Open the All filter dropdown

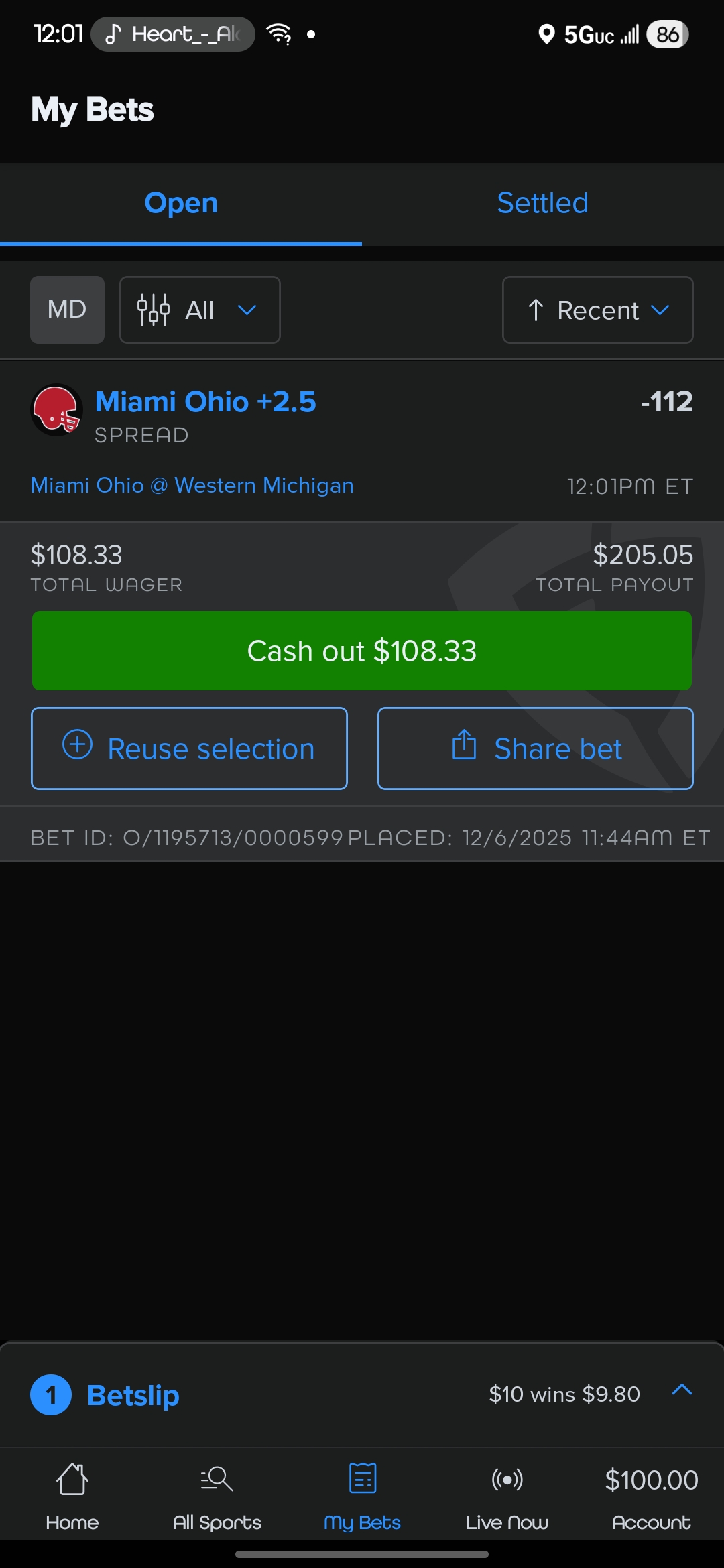(200, 310)
